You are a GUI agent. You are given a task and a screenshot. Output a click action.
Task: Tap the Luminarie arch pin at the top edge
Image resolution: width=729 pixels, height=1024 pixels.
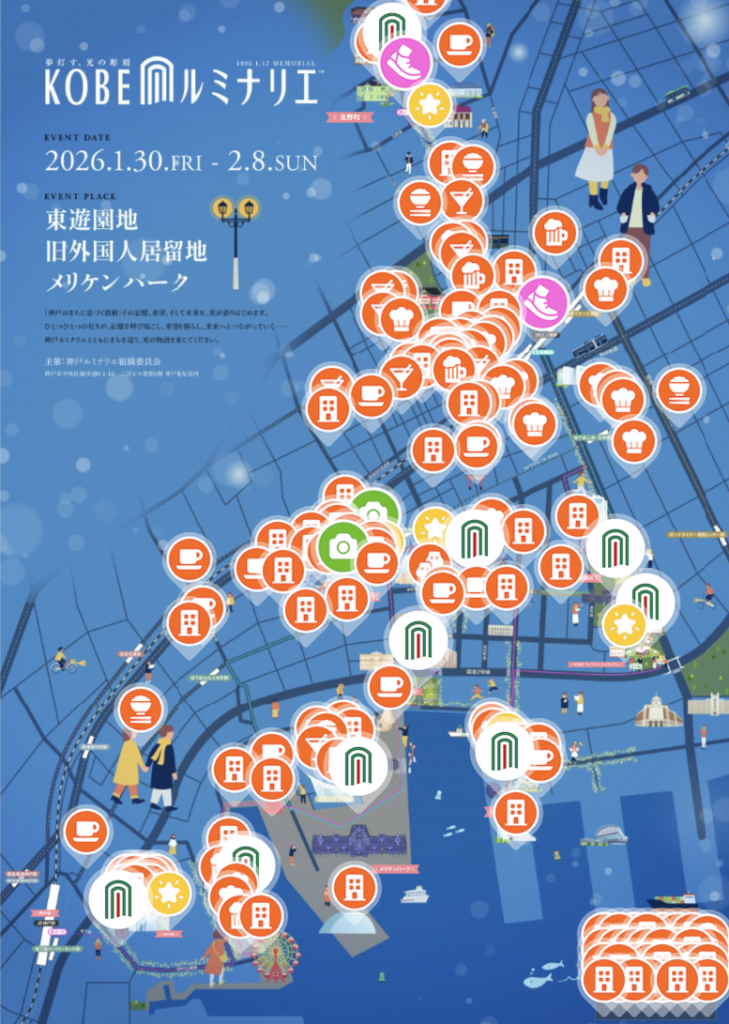click(391, 27)
